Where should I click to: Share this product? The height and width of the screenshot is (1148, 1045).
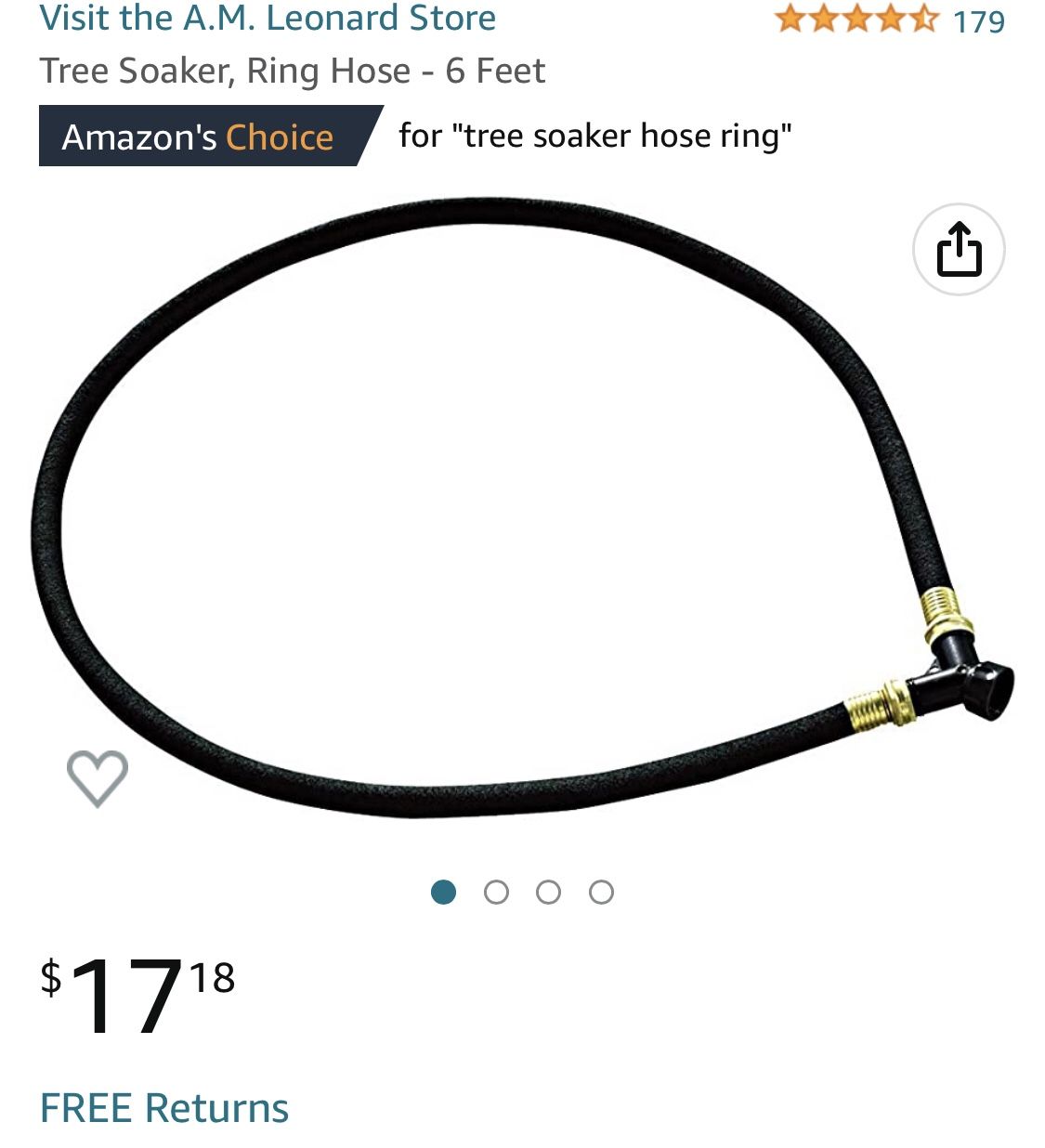pyautogui.click(x=959, y=249)
